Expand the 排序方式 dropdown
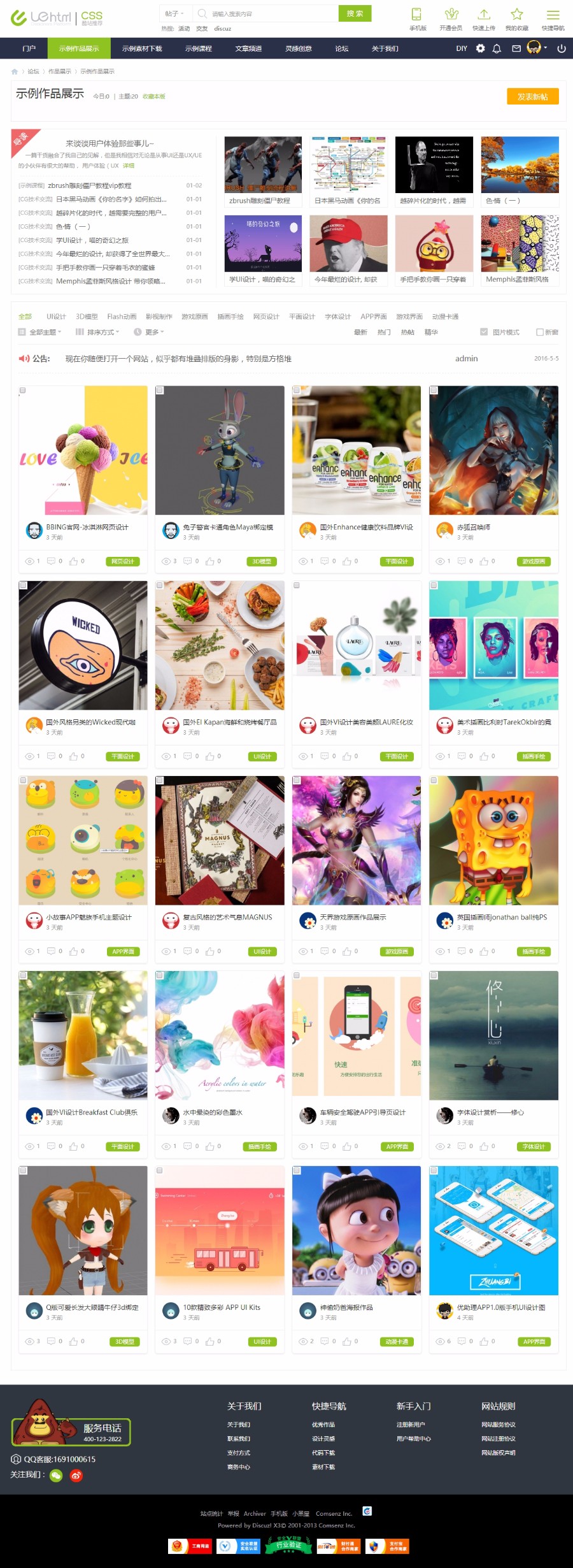573x1568 pixels. coord(97,332)
